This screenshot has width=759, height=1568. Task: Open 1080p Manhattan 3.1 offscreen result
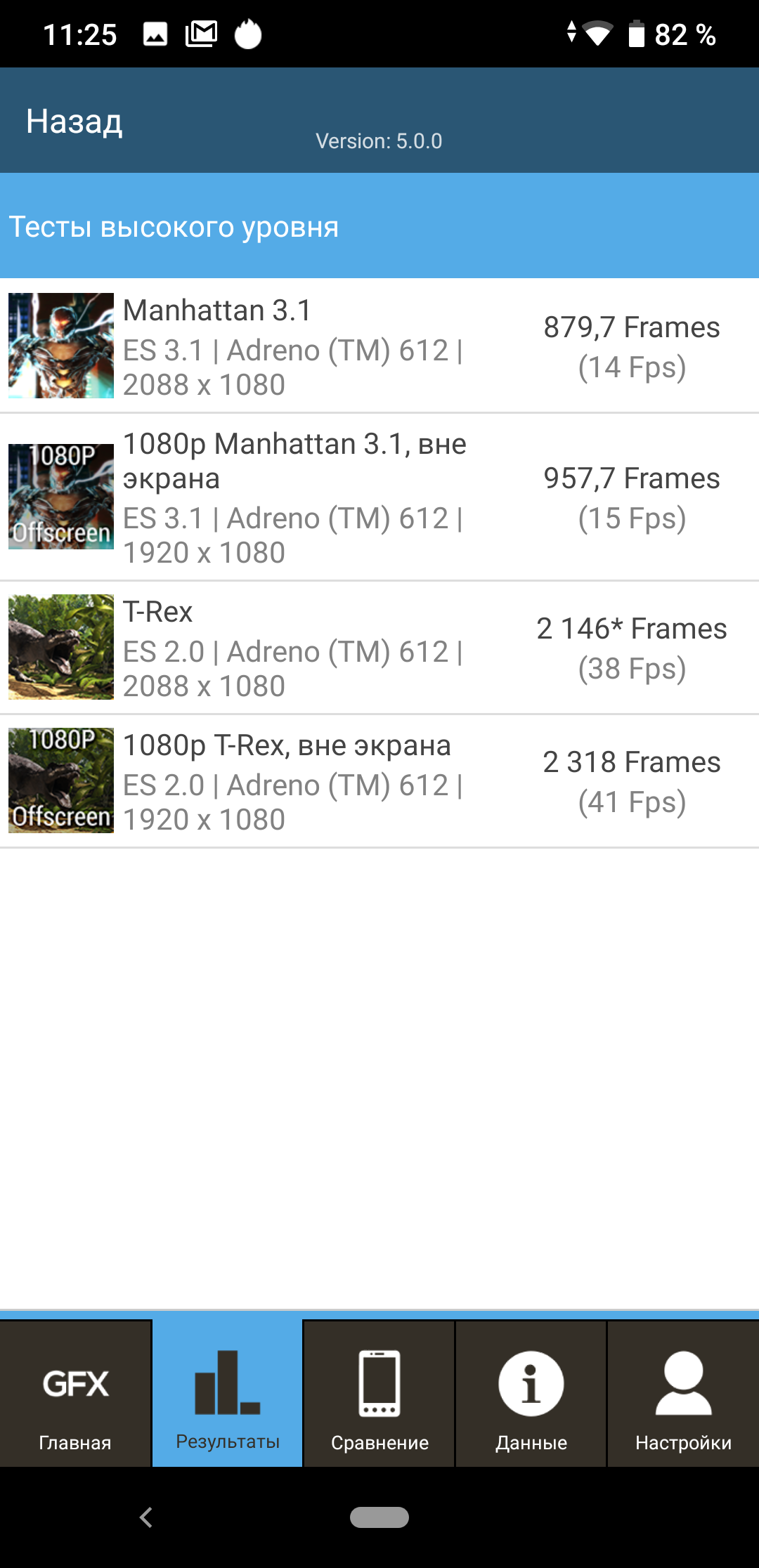(379, 497)
